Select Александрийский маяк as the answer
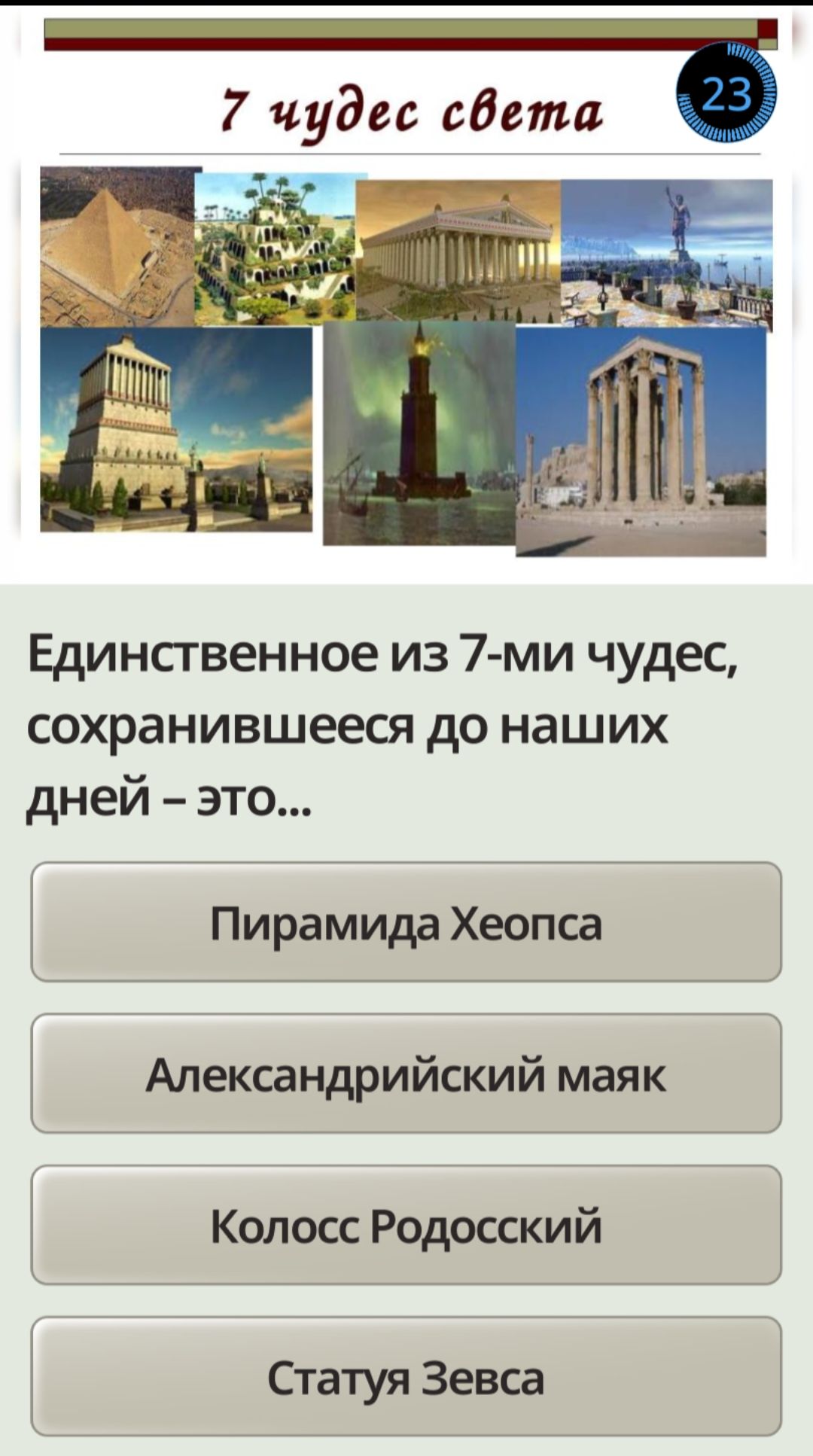The image size is (813, 1456). coord(406,1074)
